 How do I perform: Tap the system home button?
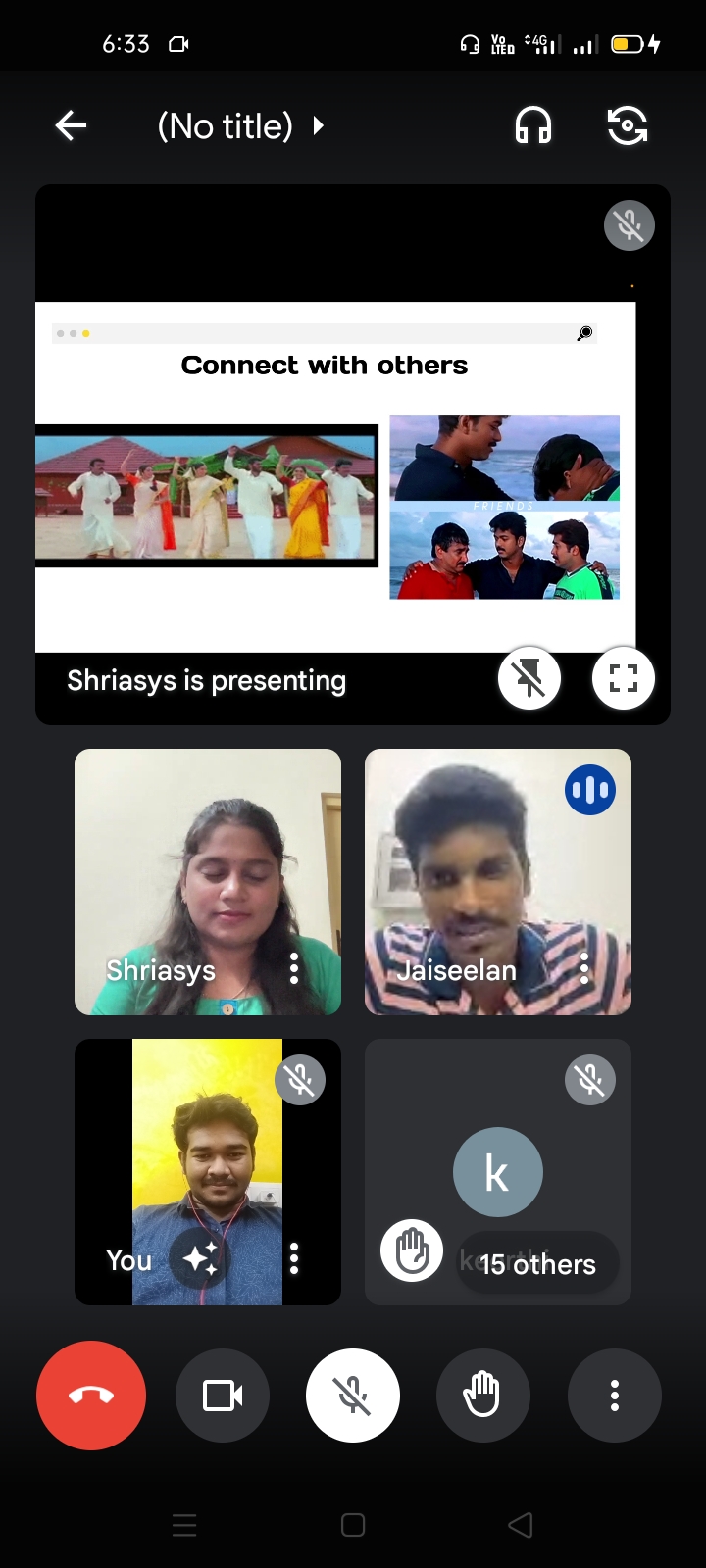(353, 1525)
